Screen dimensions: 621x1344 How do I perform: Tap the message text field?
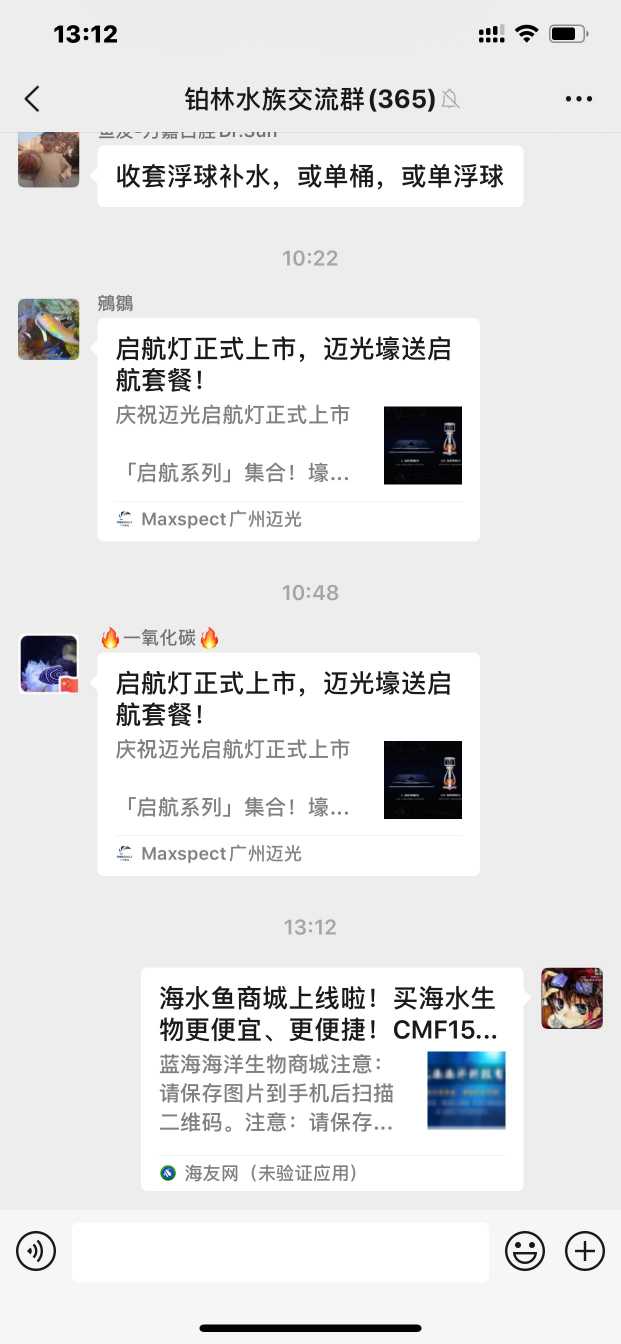pos(280,1251)
